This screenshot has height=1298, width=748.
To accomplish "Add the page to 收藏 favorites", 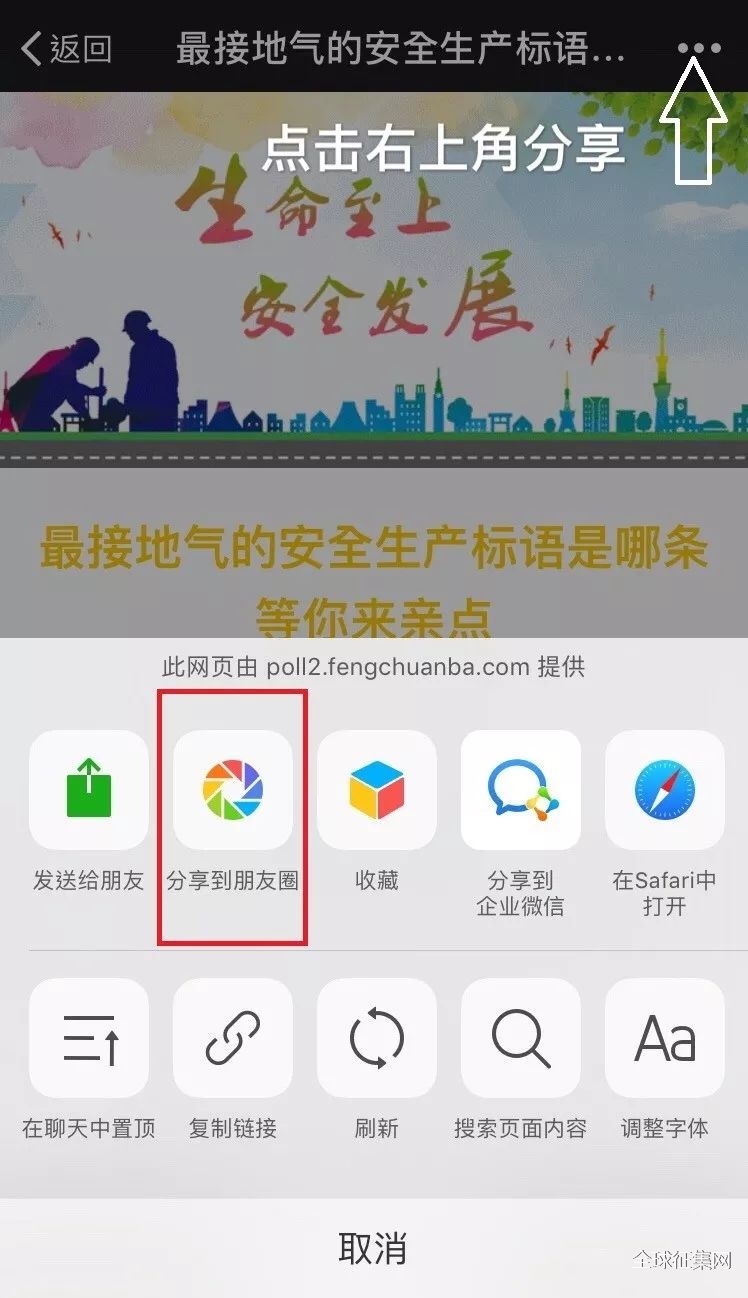I will [x=376, y=790].
